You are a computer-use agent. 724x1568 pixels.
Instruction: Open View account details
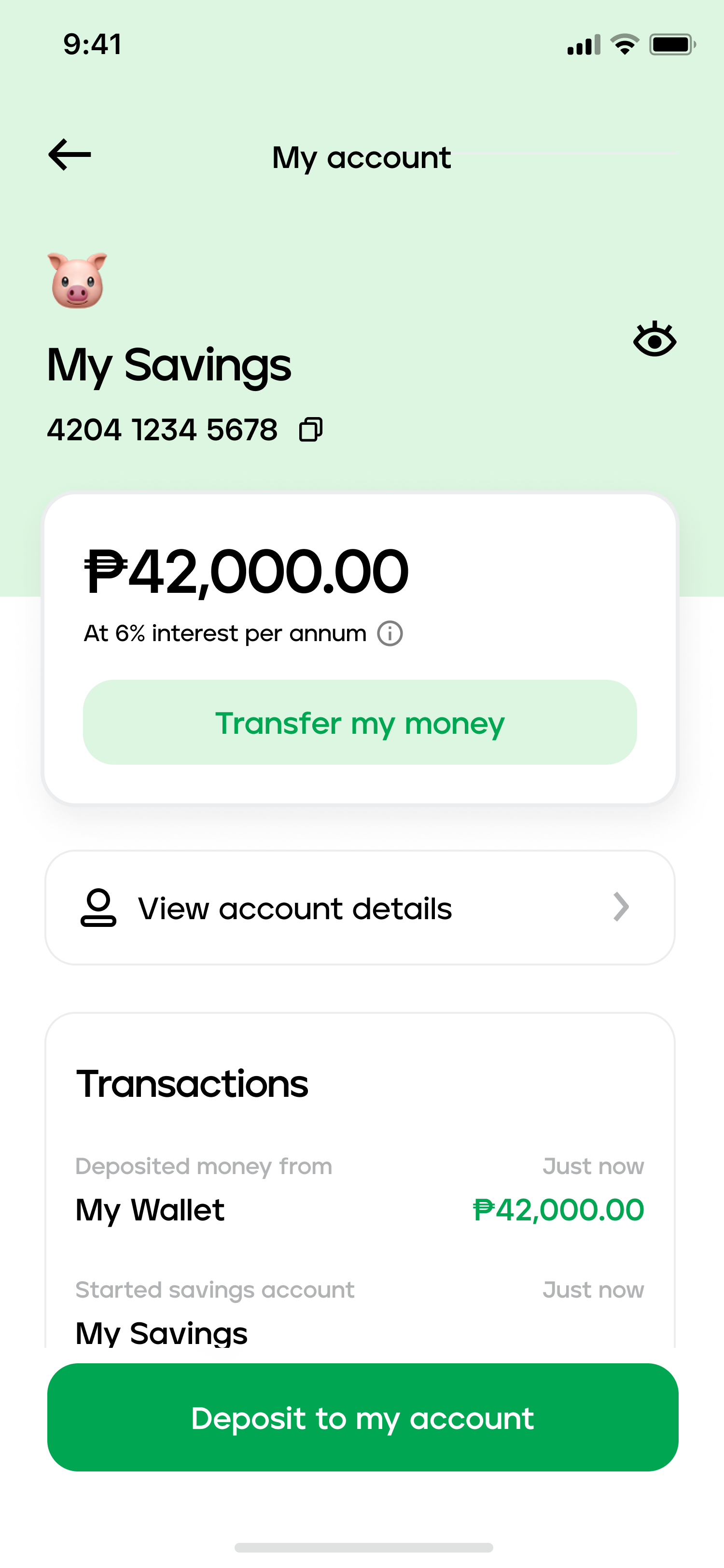360,908
